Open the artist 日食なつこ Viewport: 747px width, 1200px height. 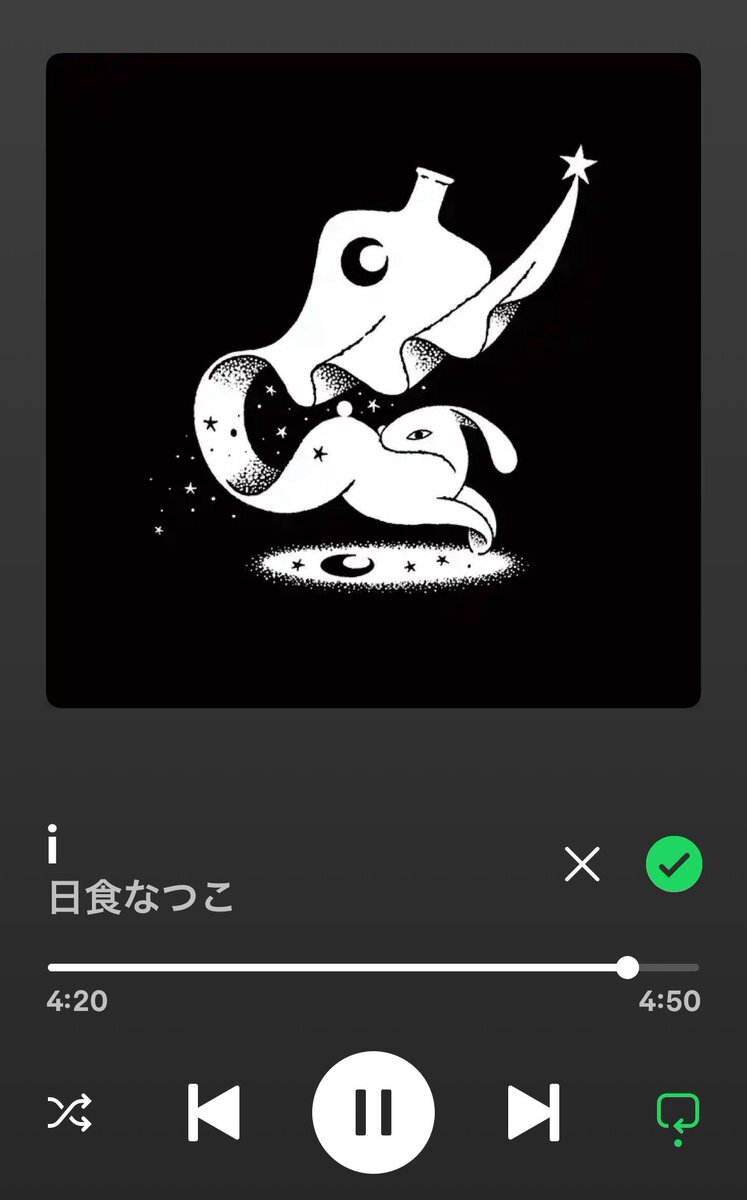click(141, 898)
